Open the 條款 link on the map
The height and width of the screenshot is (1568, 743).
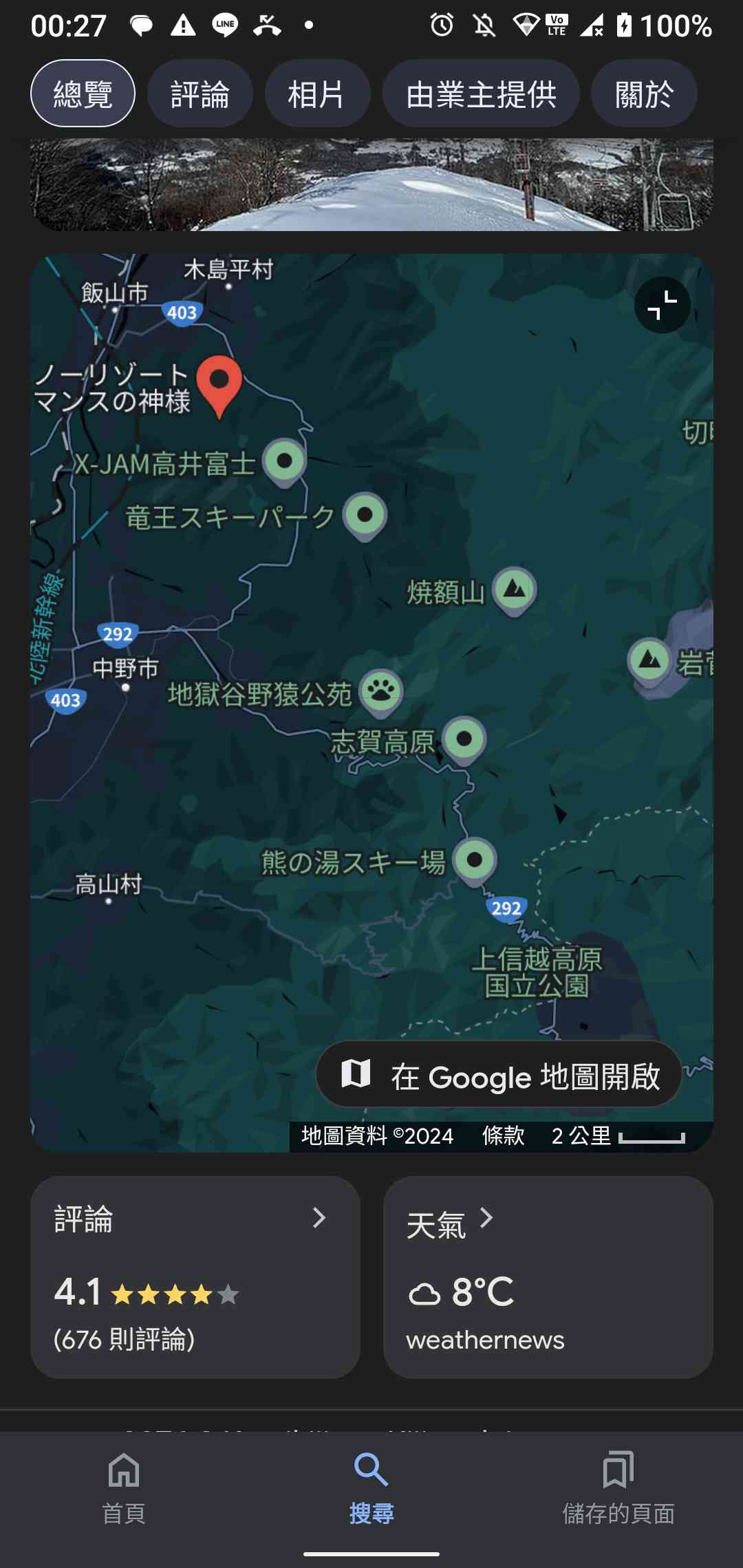tap(503, 1135)
